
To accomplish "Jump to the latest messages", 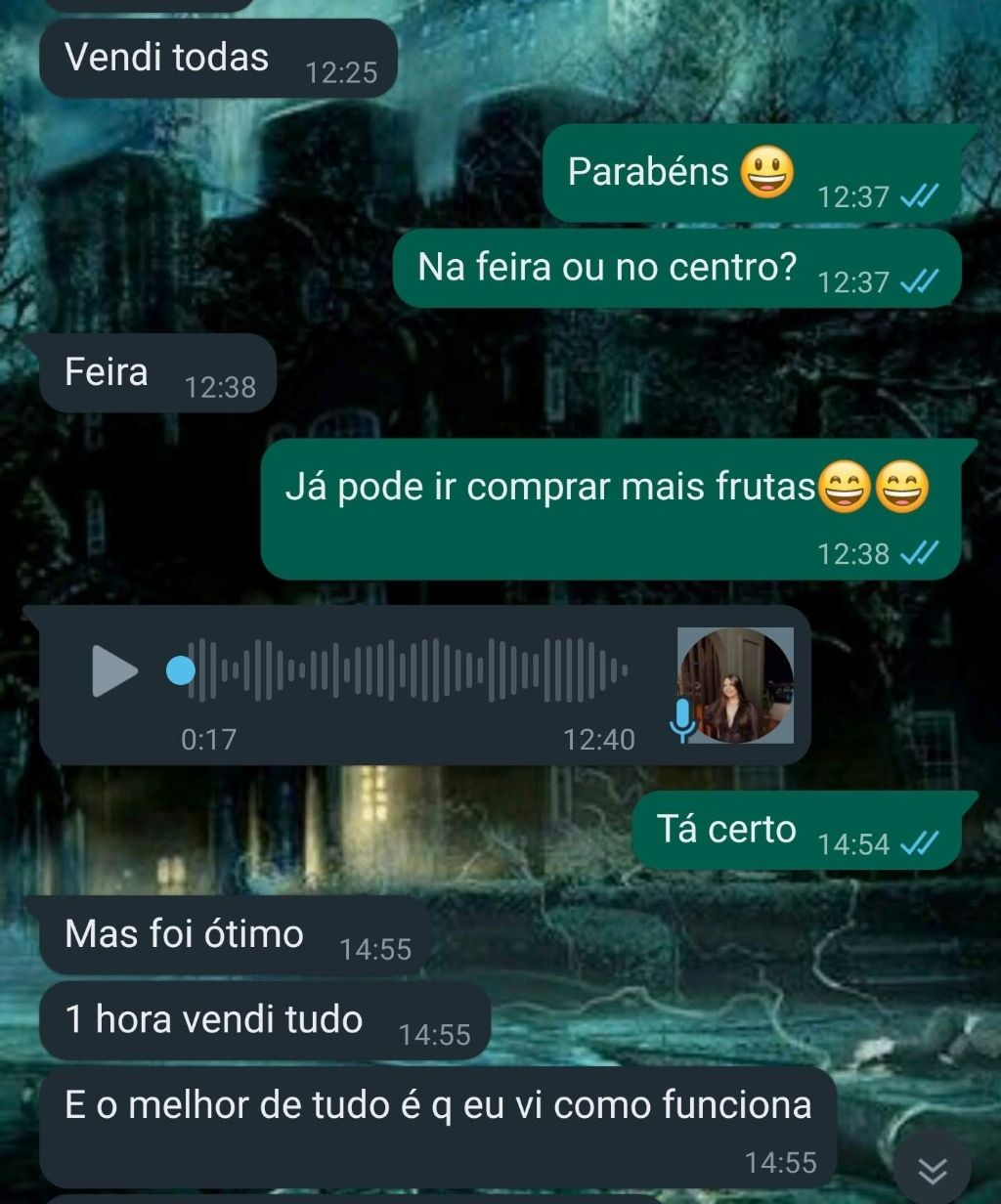I will pos(934,1169).
